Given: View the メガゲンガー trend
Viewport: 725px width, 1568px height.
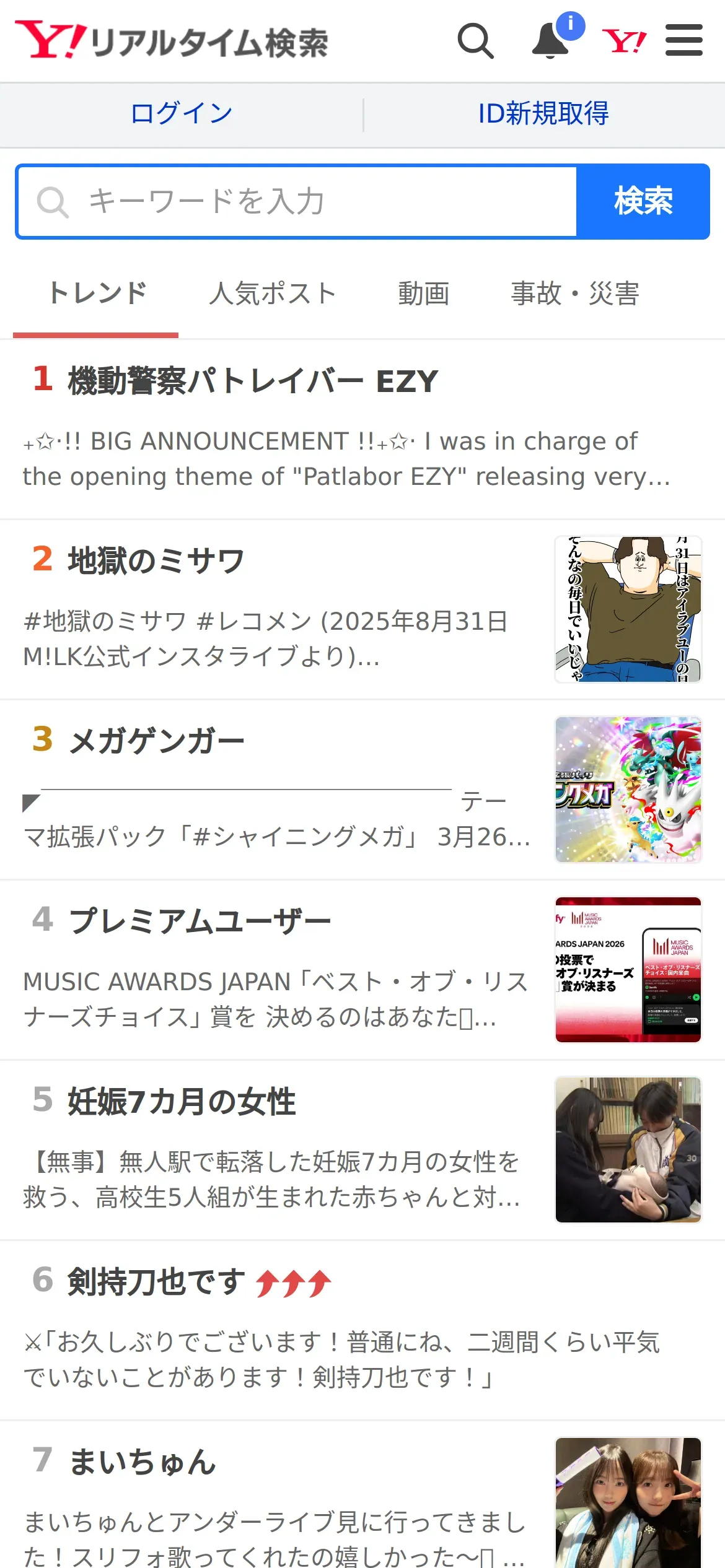Looking at the screenshot, I should [x=156, y=741].
